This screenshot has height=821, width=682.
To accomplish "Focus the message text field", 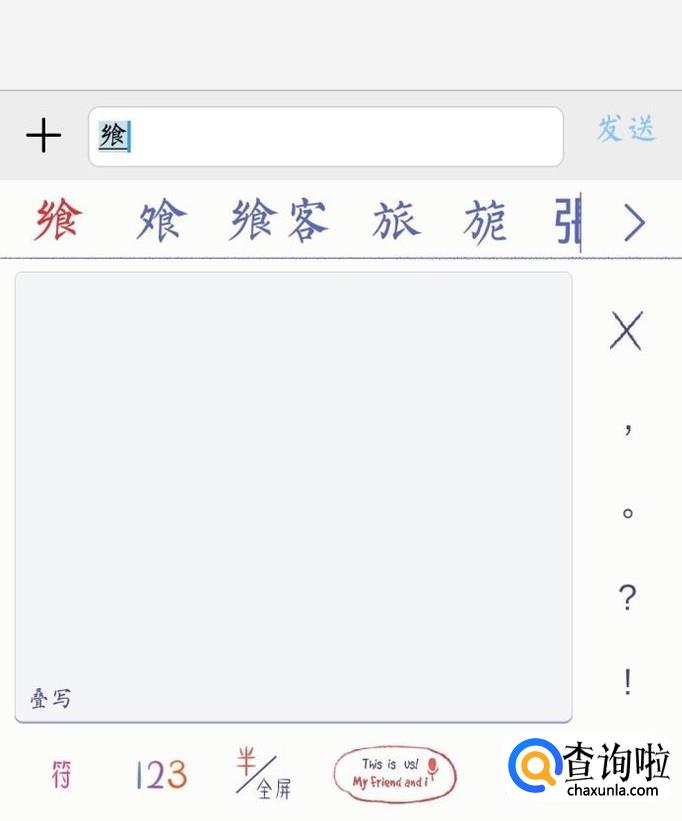I will coord(325,136).
